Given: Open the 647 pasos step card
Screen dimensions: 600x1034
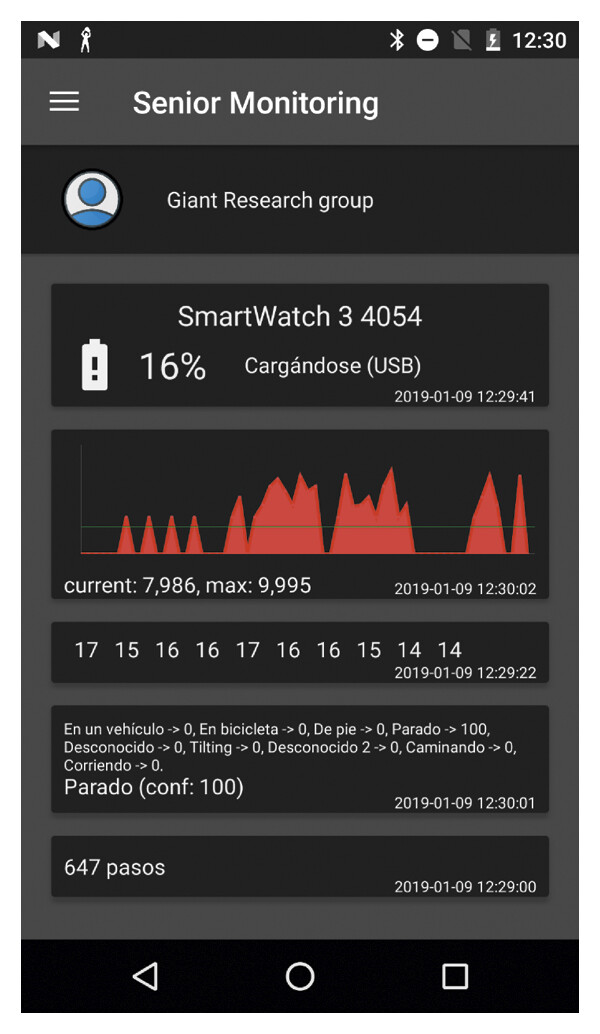Looking at the screenshot, I should point(300,867).
